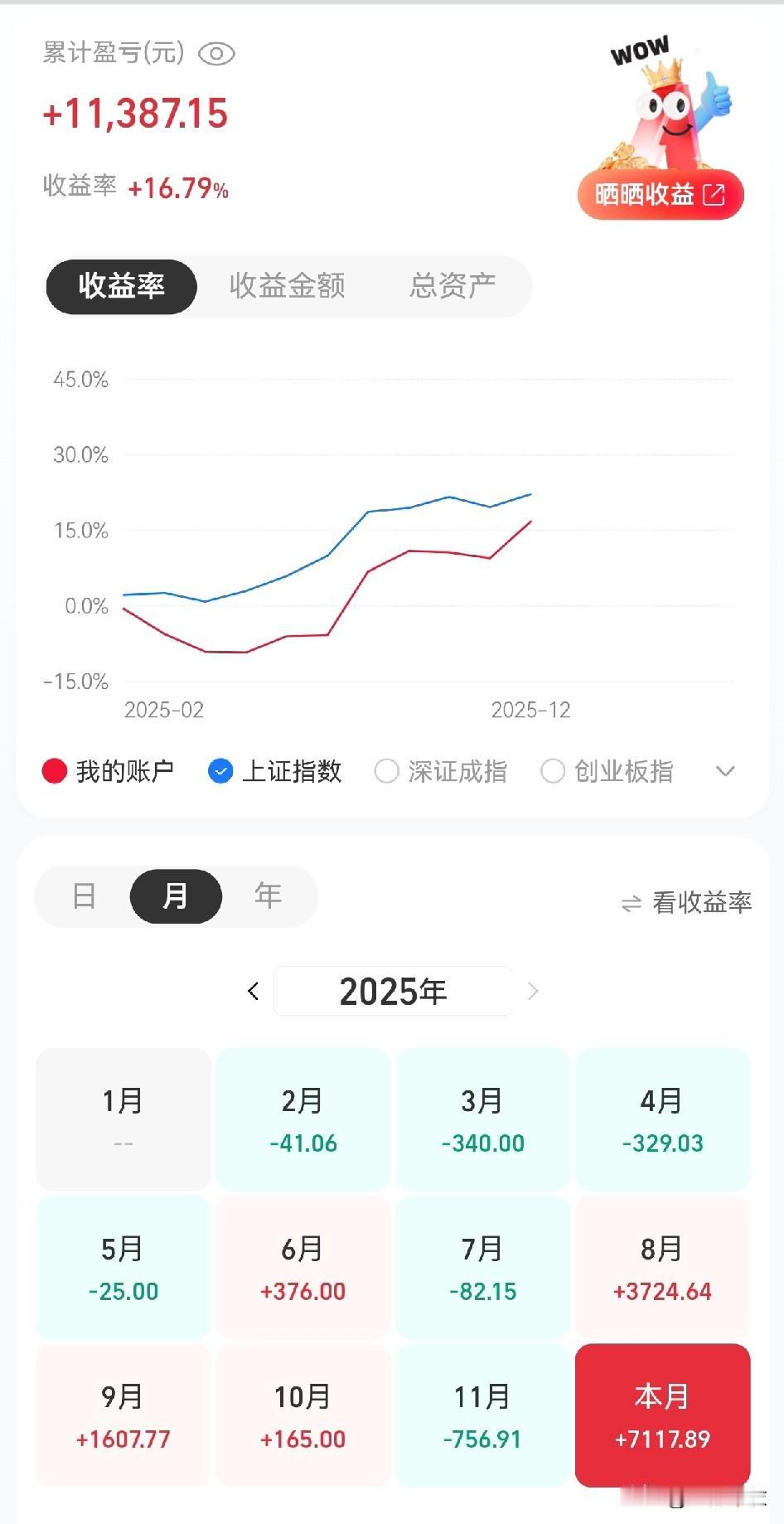Switch to 总资产 tab

pos(452,286)
